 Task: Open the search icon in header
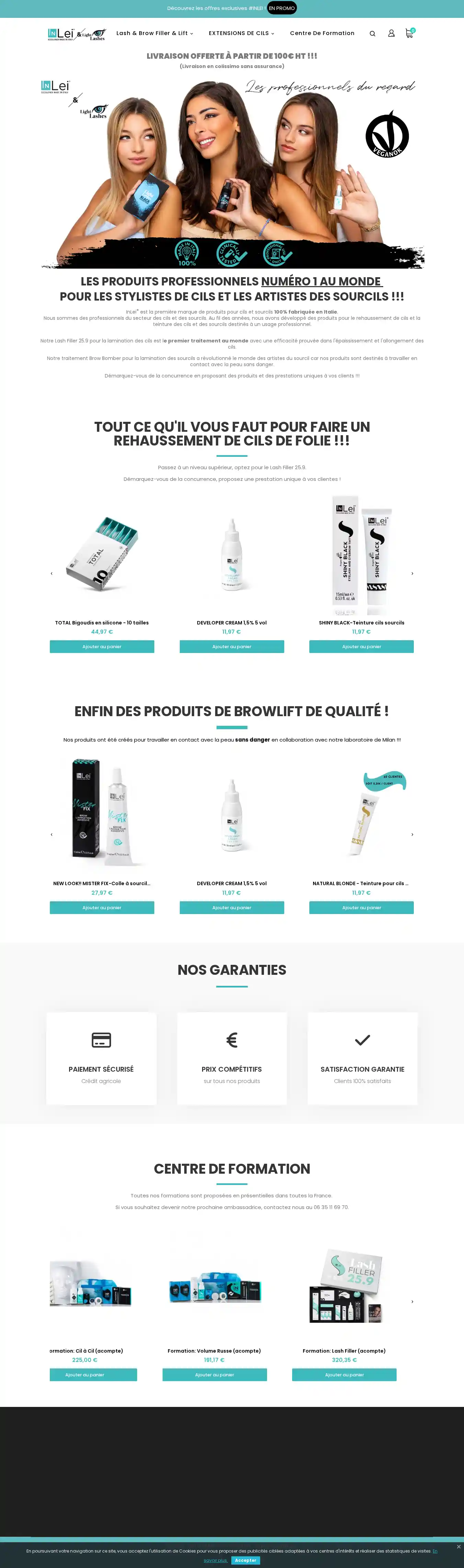[x=372, y=33]
